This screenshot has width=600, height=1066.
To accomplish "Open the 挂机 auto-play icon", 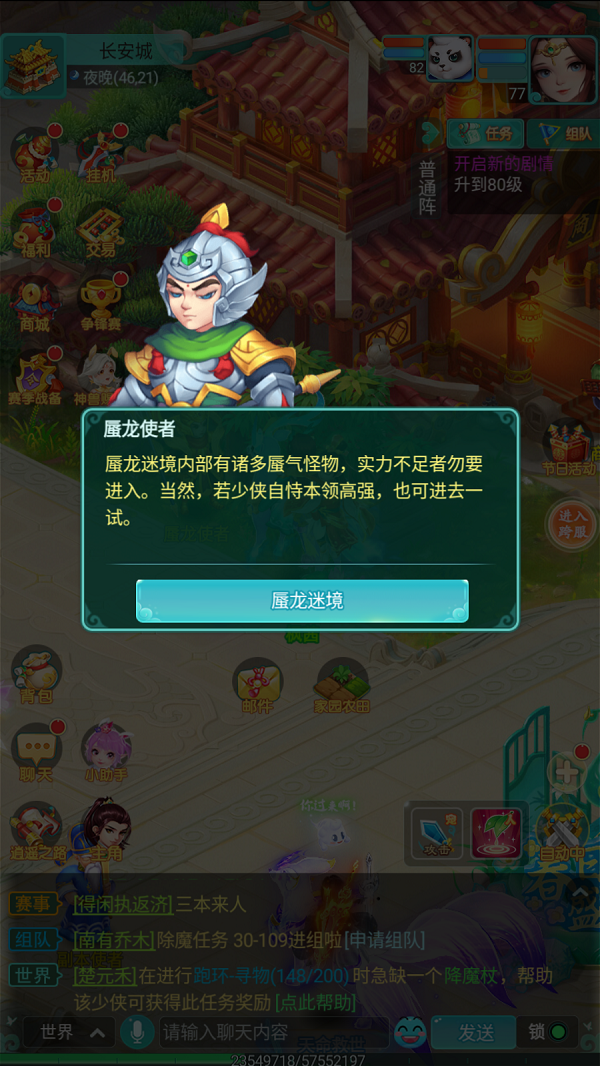I will tap(100, 153).
